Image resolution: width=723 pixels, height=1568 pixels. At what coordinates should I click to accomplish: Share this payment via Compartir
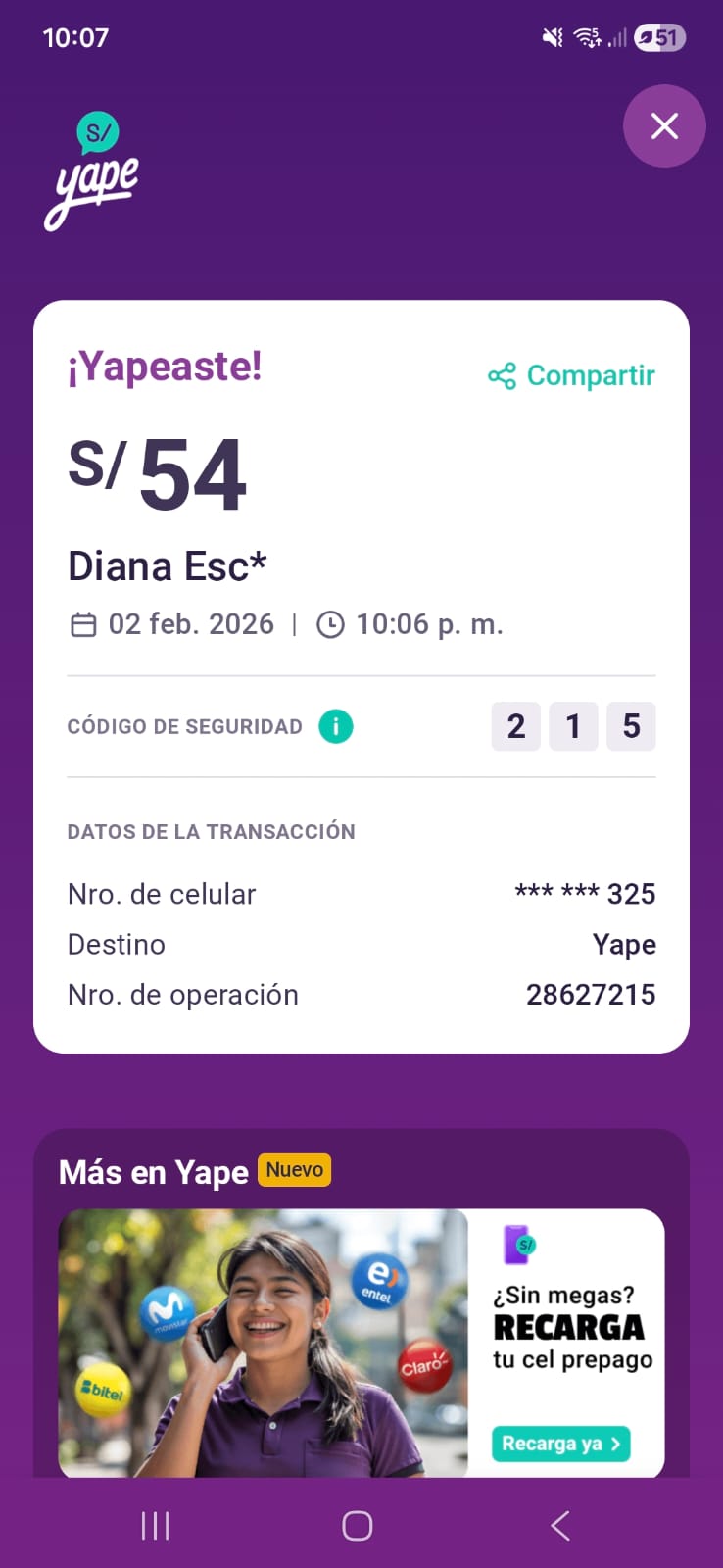[x=572, y=375]
